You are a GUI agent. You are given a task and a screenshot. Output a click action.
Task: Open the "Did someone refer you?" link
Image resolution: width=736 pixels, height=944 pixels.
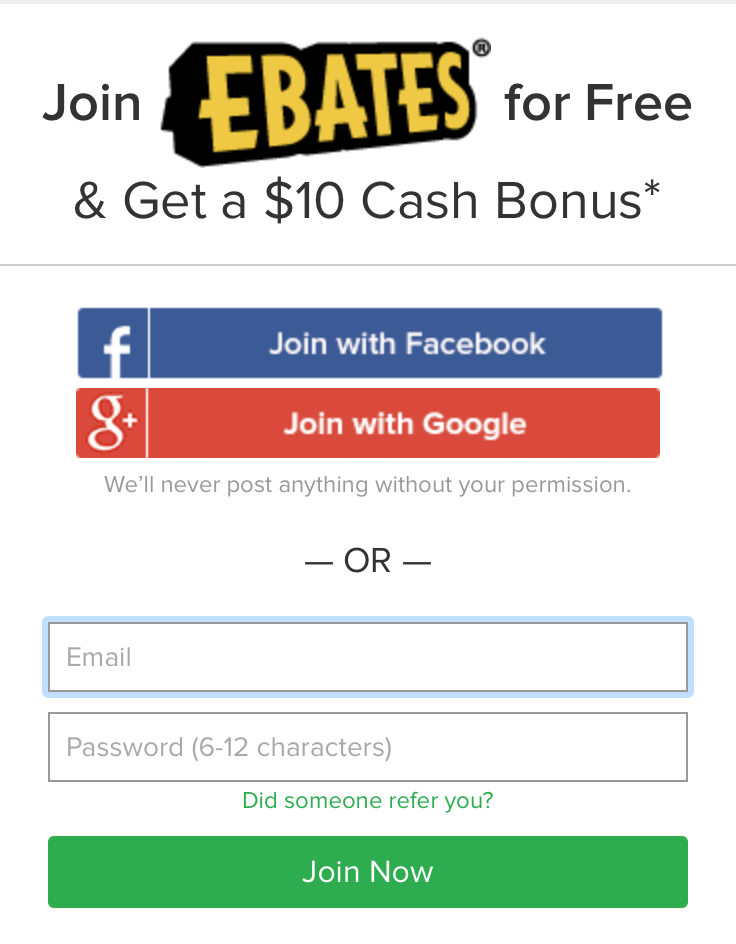(368, 801)
